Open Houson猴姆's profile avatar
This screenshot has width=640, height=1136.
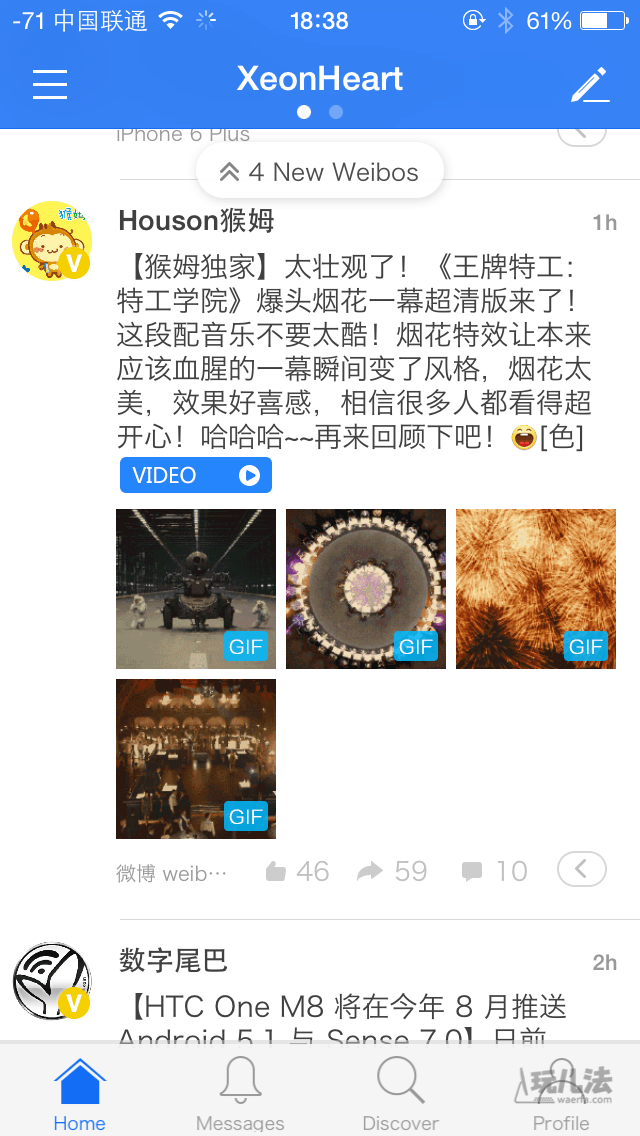pos(52,241)
